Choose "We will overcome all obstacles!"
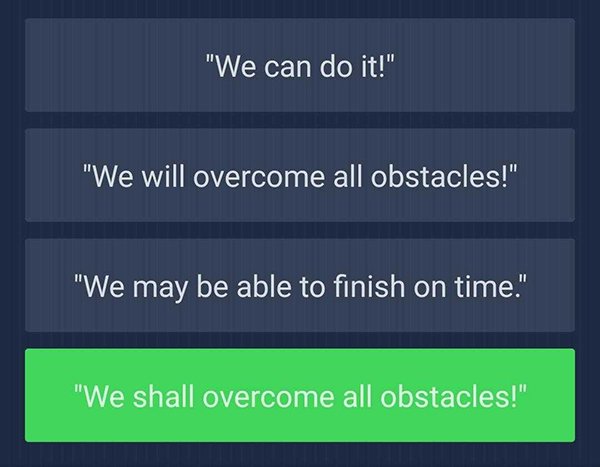 300,175
